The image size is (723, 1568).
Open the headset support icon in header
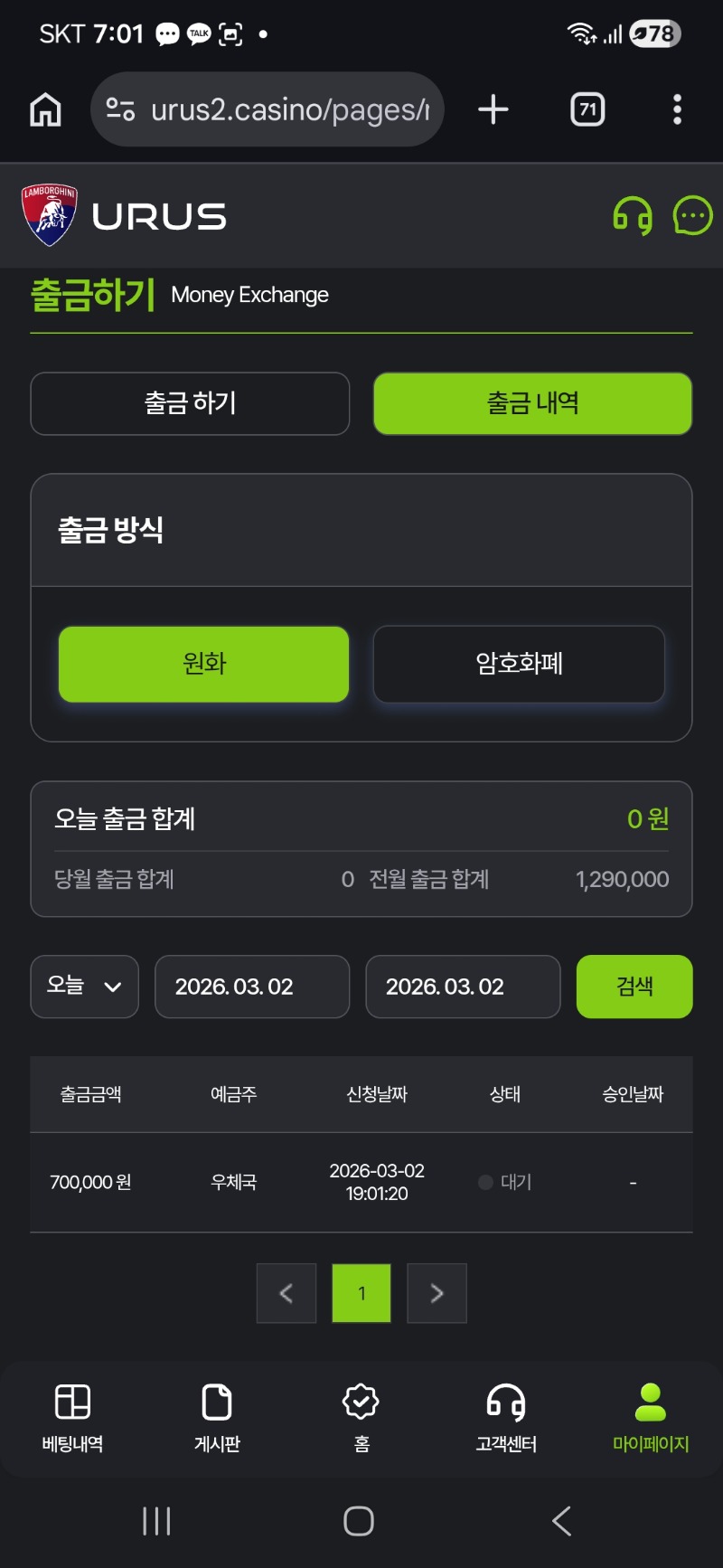pos(633,216)
